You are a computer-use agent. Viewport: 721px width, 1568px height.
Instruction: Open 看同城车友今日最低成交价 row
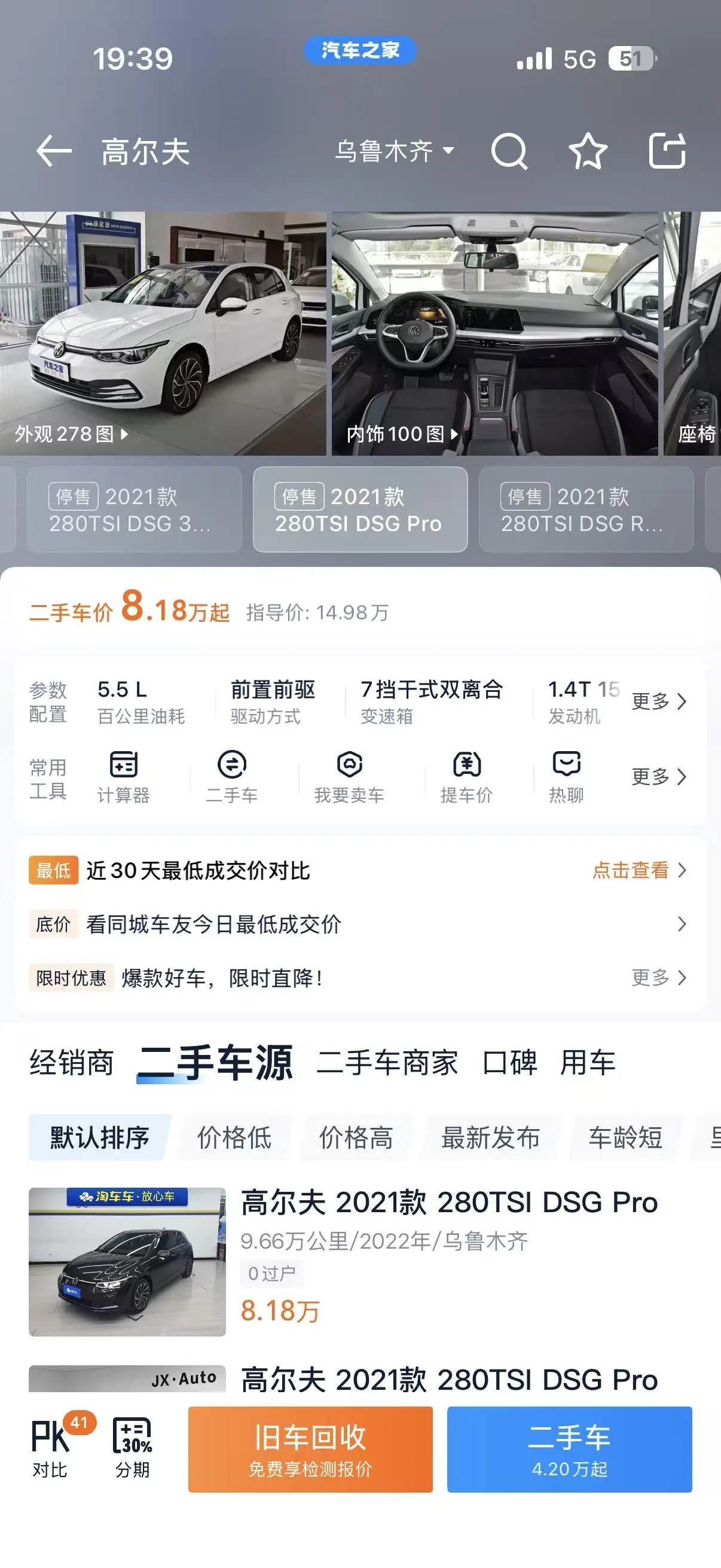point(360,925)
